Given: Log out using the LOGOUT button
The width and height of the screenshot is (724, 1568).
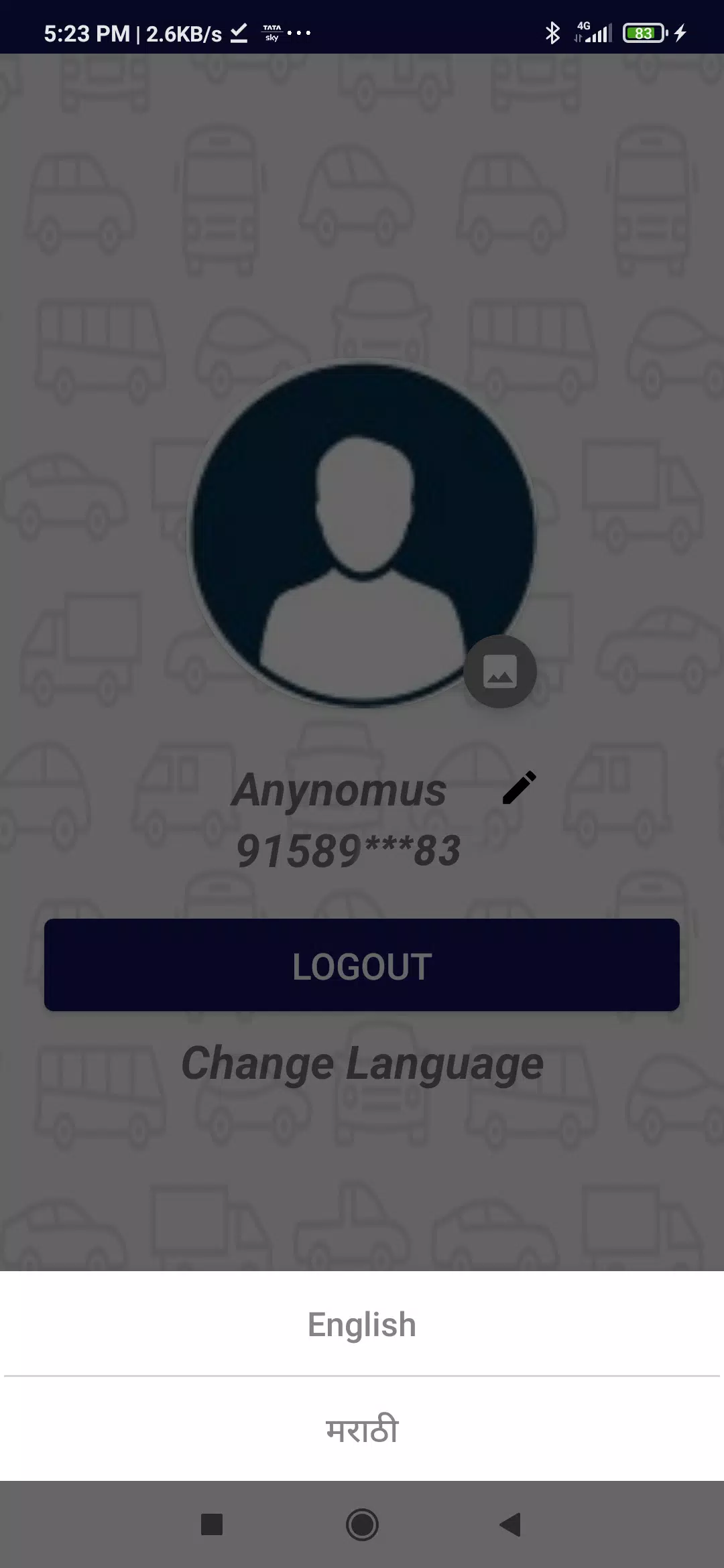Looking at the screenshot, I should [362, 965].
